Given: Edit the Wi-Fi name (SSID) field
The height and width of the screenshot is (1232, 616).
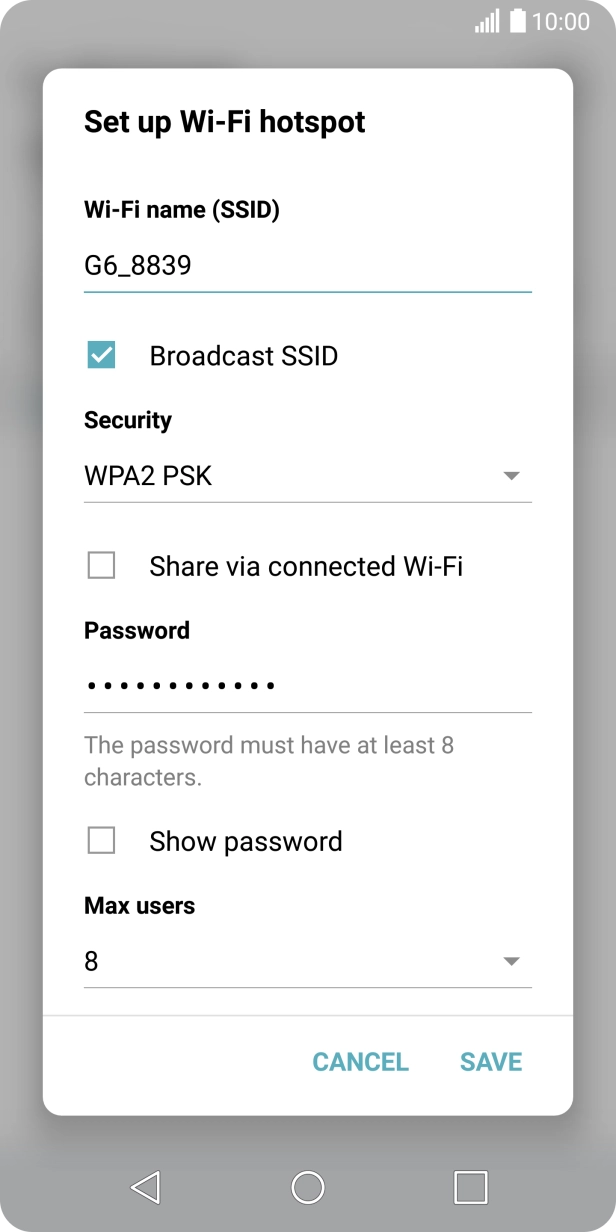Looking at the screenshot, I should point(307,266).
